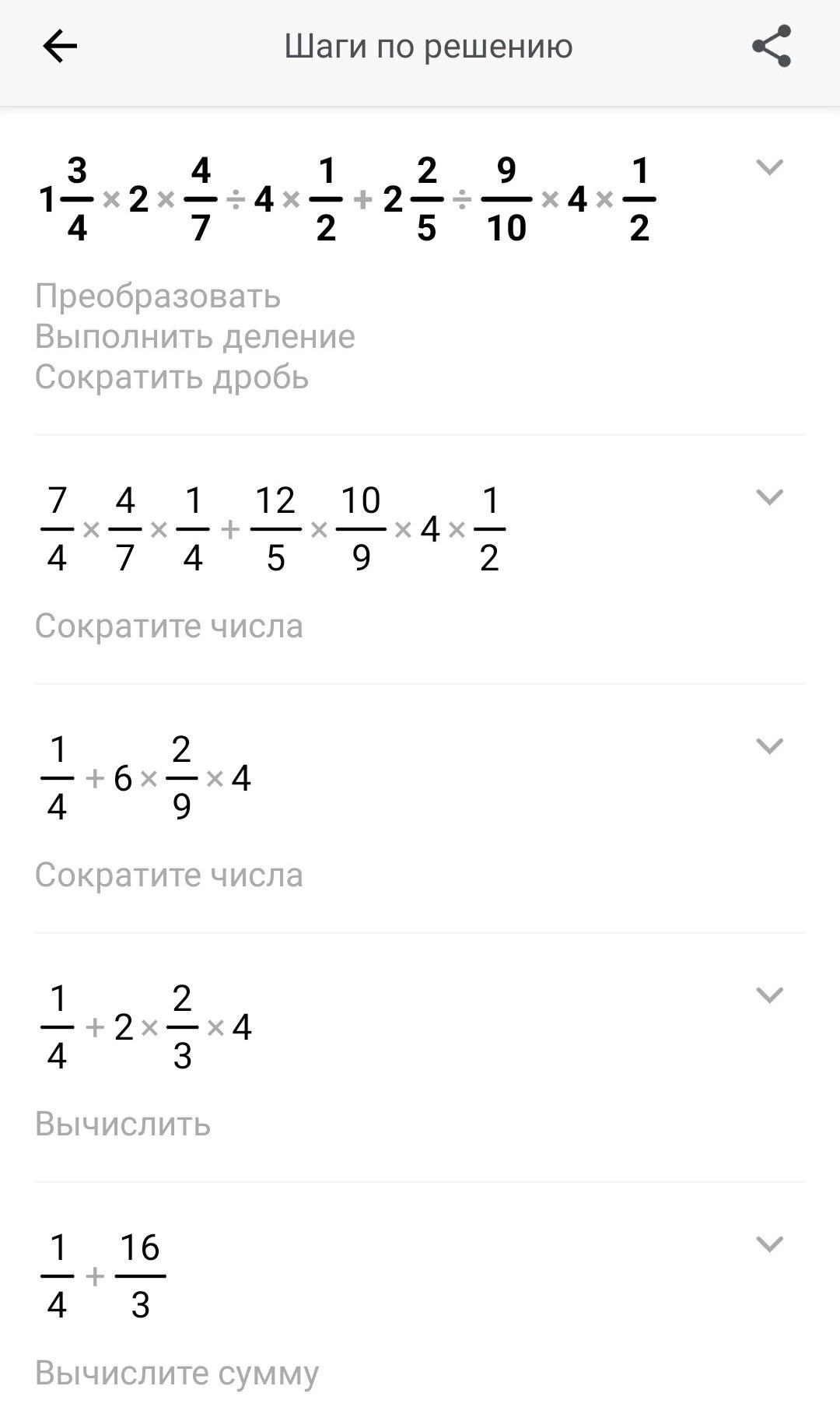Go back from the solution steps
Screen dimensions: 840x1407
point(60,47)
